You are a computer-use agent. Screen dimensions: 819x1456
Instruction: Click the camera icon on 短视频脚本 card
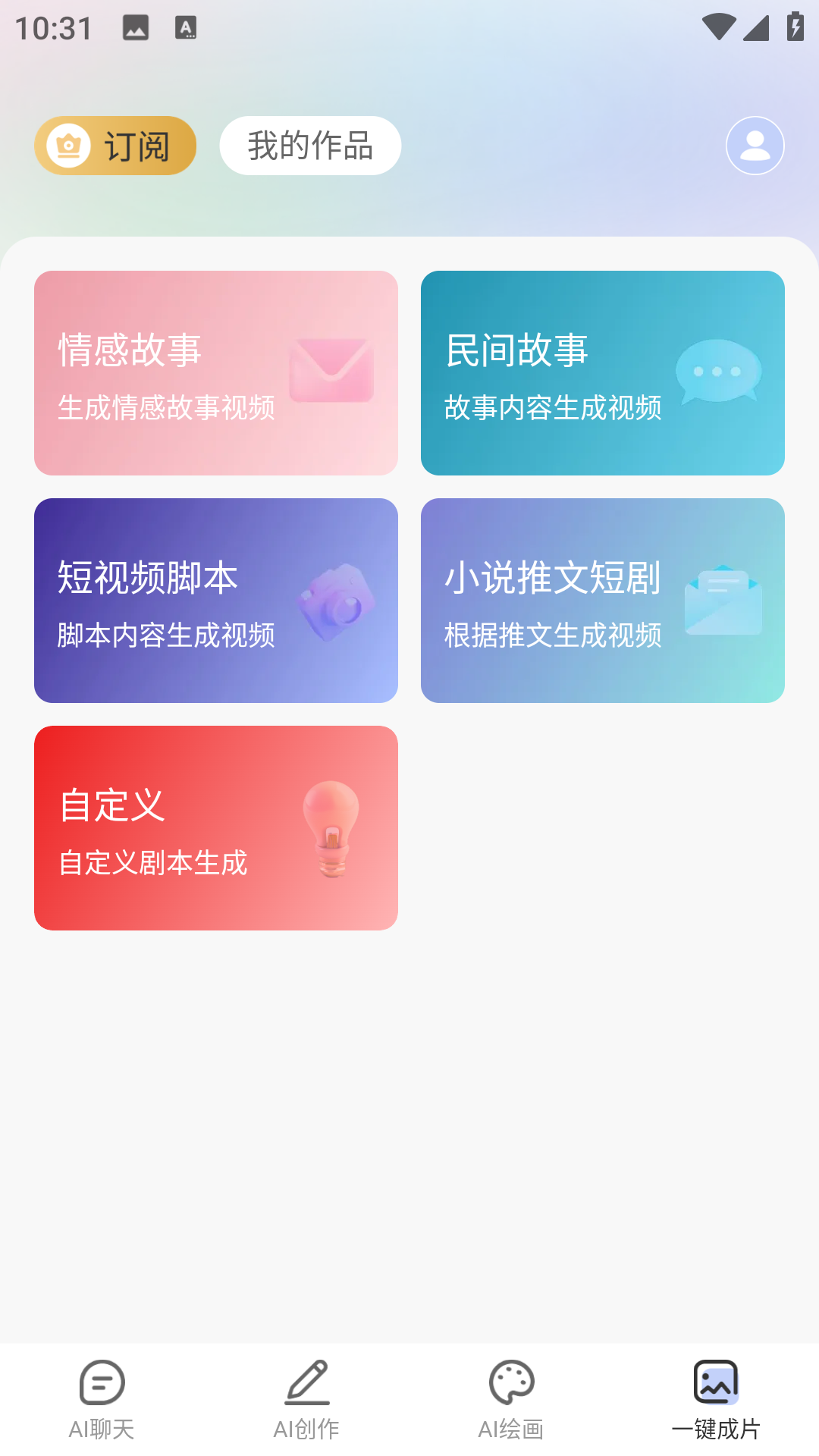tap(336, 601)
